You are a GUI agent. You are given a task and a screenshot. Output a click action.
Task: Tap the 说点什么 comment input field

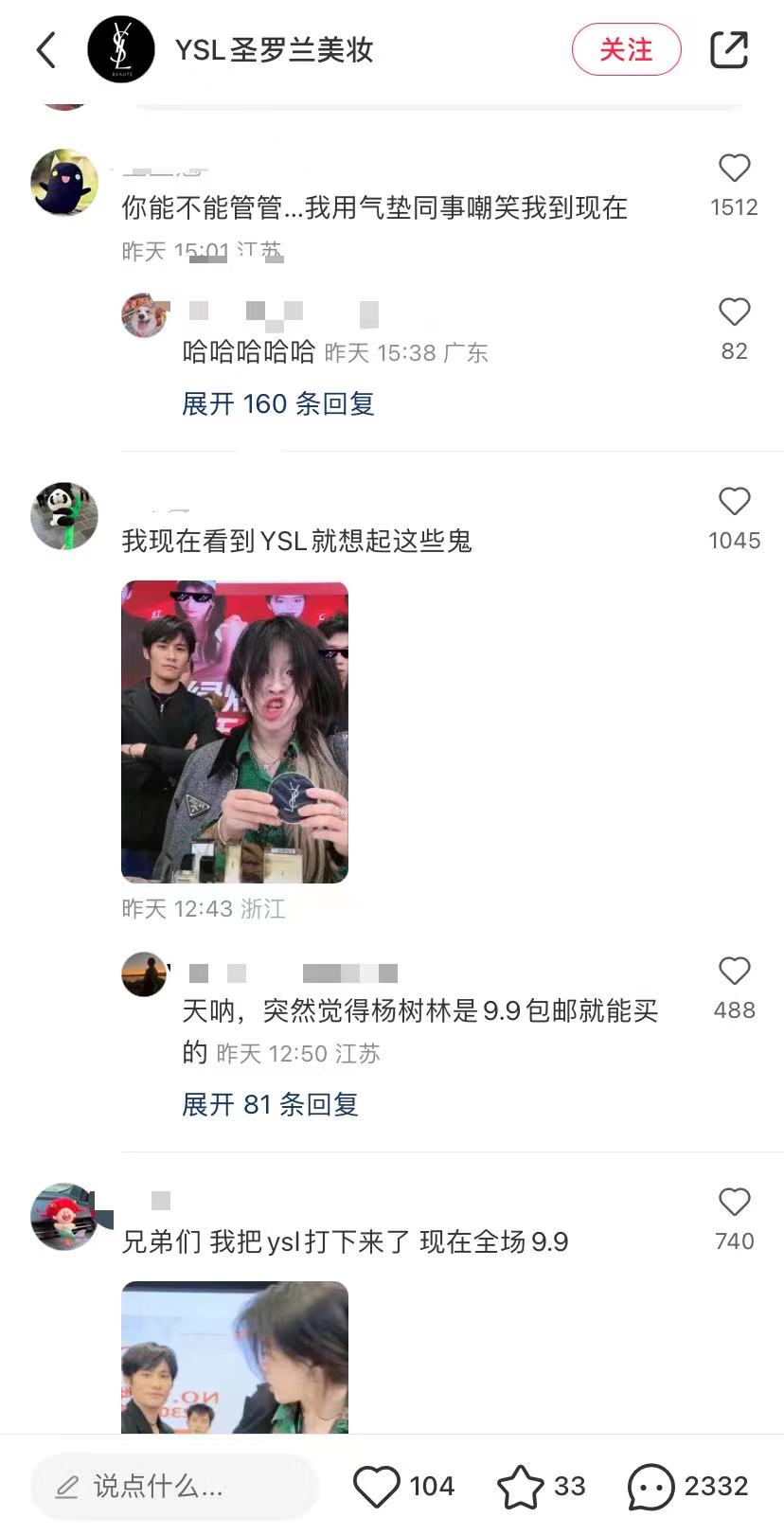pyautogui.click(x=174, y=1486)
